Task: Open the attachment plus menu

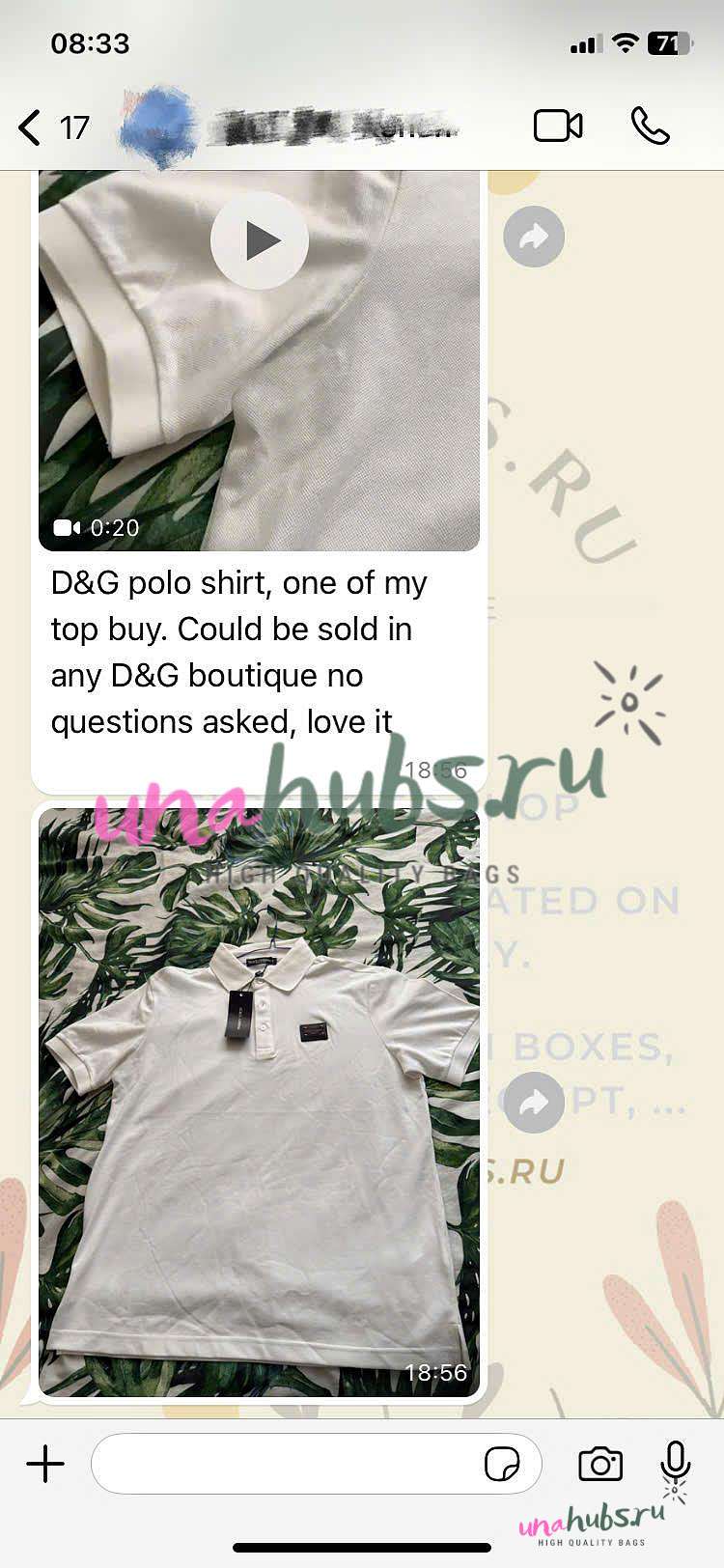Action: click(45, 1464)
